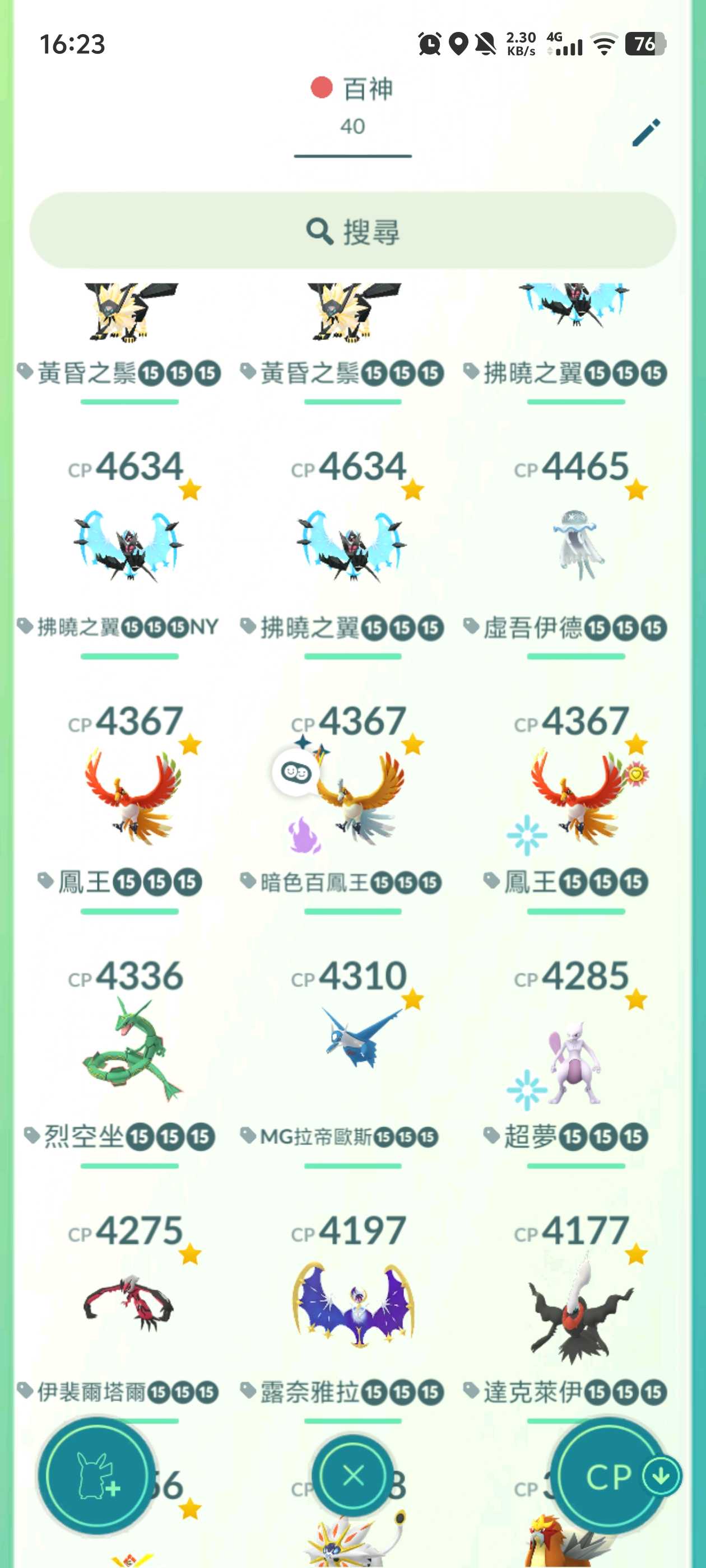706x1568 pixels.
Task: Edit the 百神 tag with pencil icon
Action: coord(645,132)
